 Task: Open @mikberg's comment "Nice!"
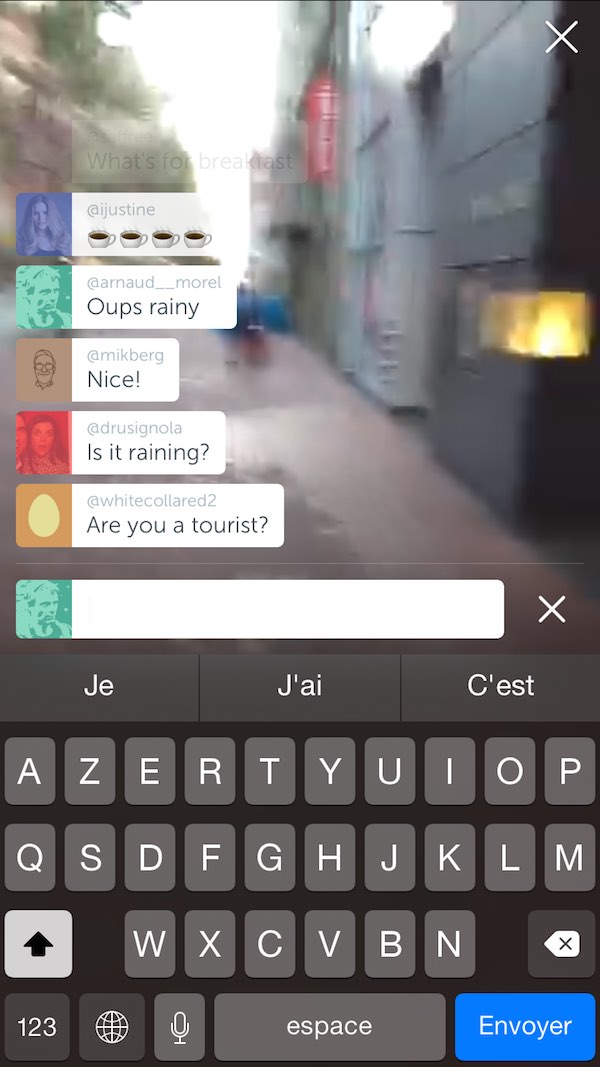tap(97, 370)
